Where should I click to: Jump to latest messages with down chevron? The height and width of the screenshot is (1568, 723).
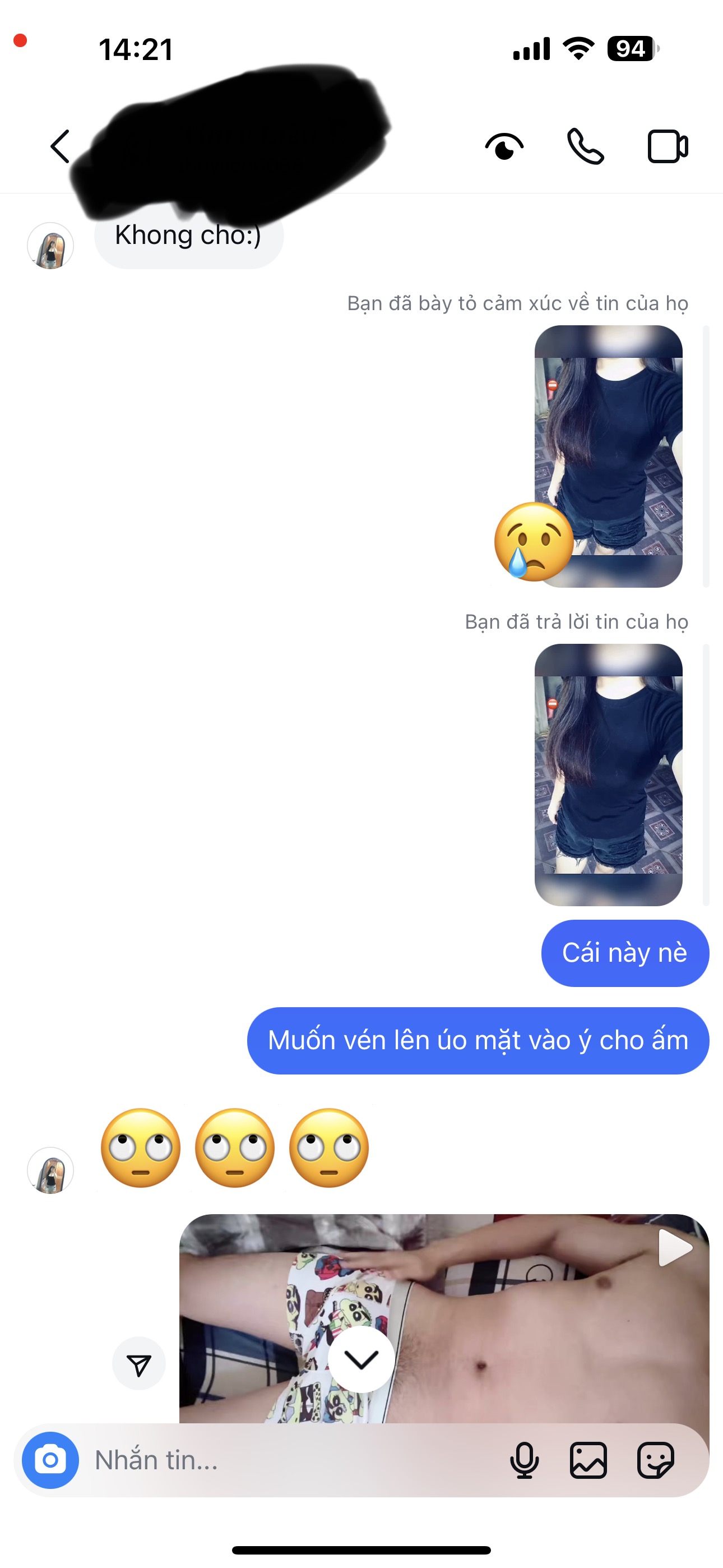point(361,1359)
